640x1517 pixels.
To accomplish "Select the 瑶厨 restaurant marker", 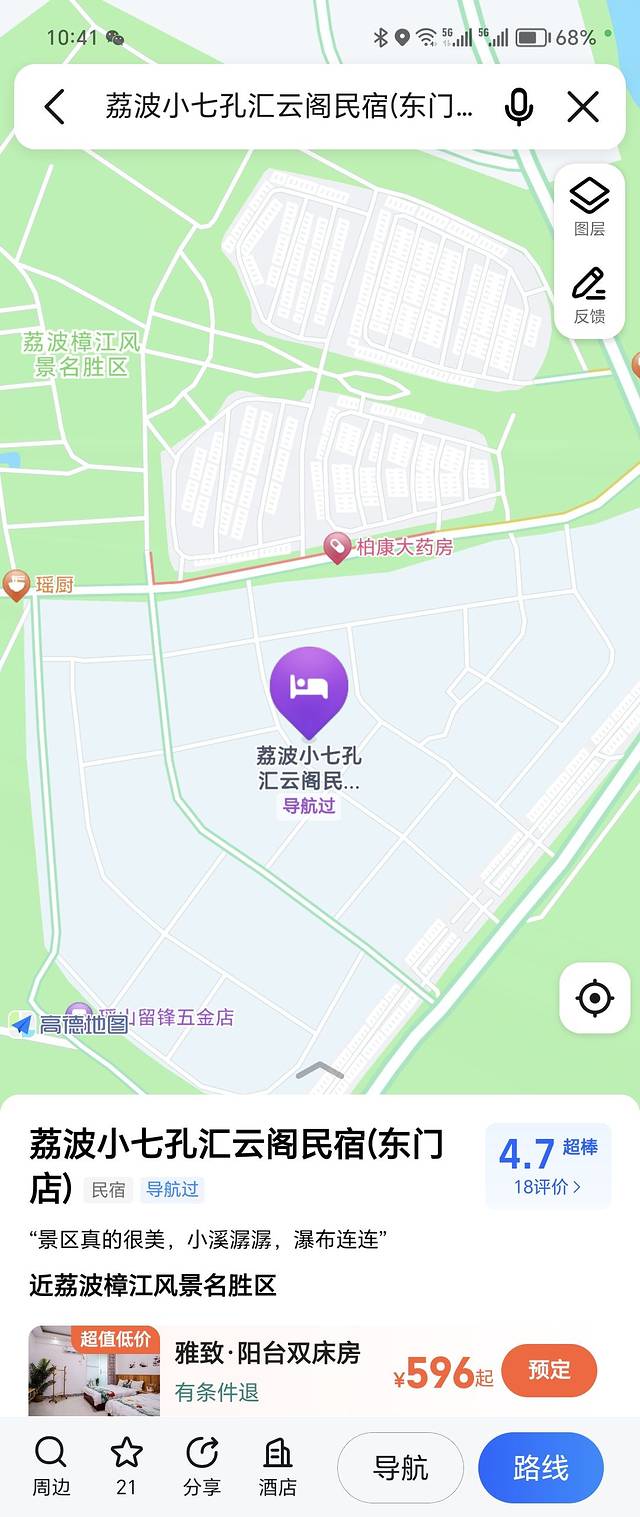I will click(x=16, y=585).
